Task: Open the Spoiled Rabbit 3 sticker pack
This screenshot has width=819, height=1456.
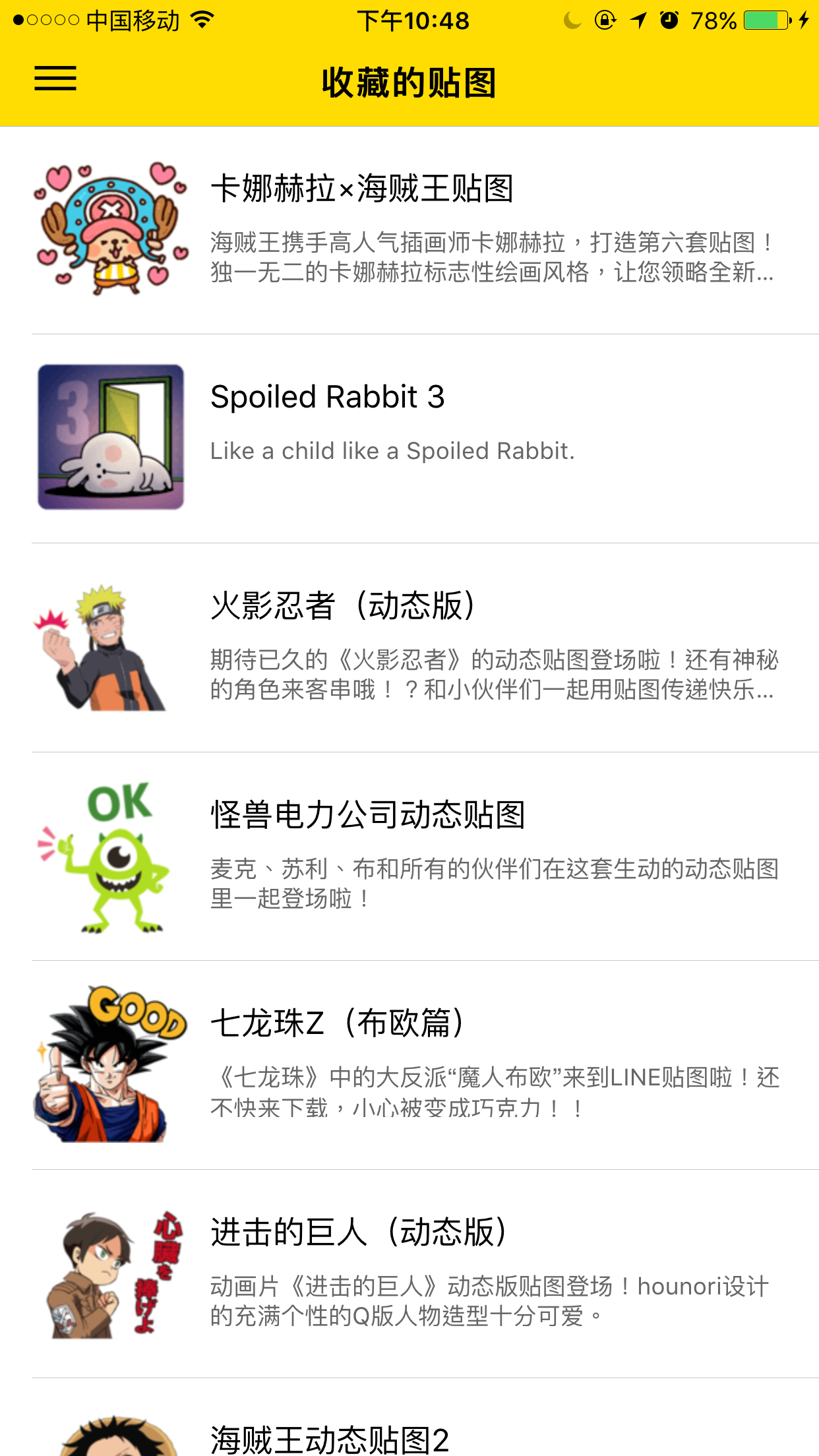Action: (409, 439)
